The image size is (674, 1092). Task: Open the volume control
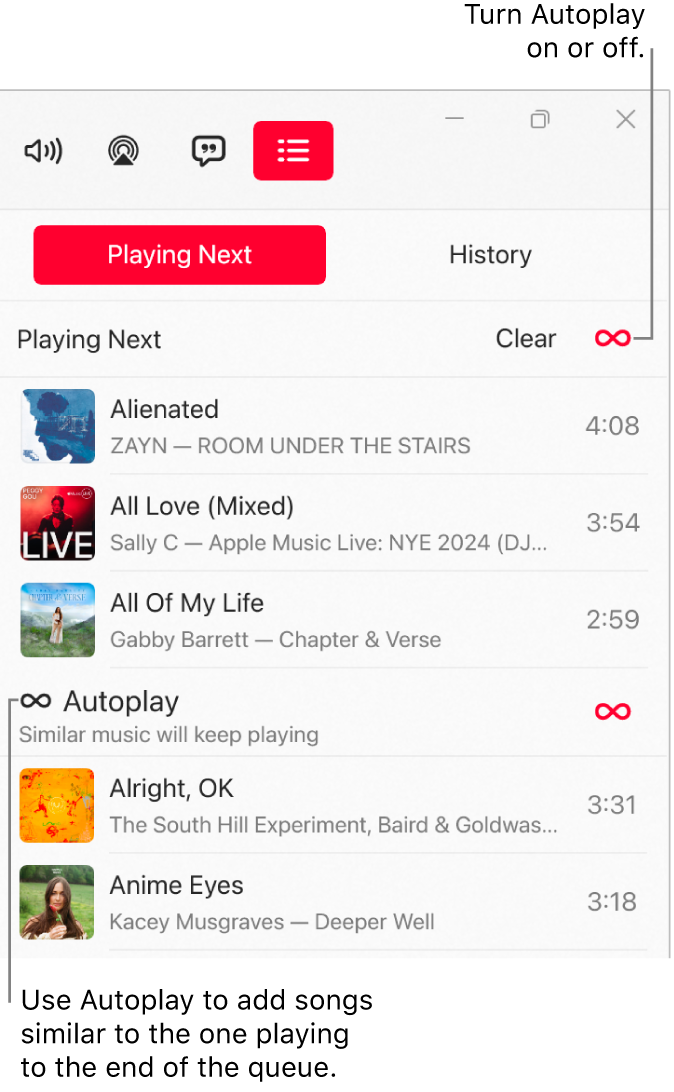[43, 151]
